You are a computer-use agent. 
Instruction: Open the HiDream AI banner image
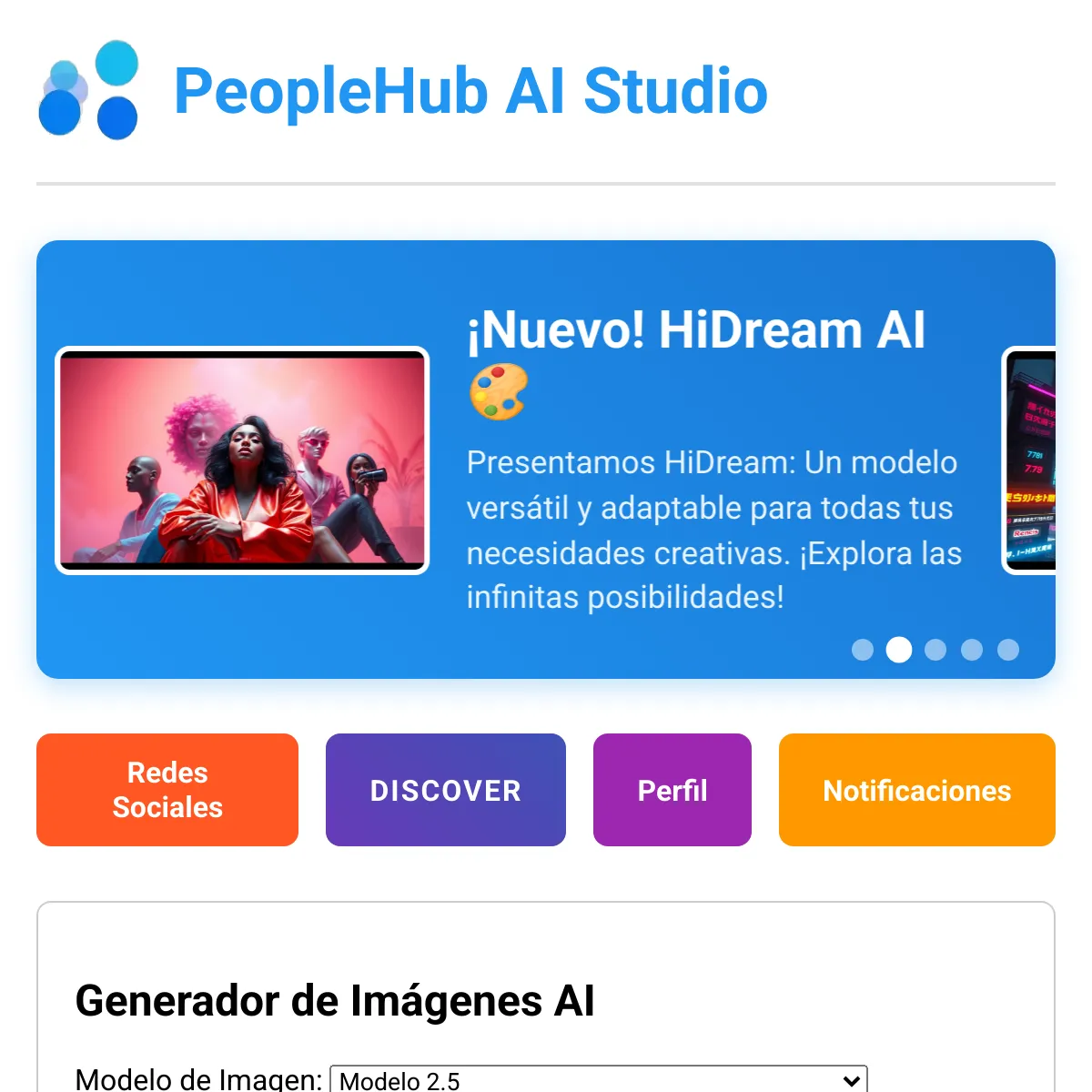pyautogui.click(x=242, y=460)
